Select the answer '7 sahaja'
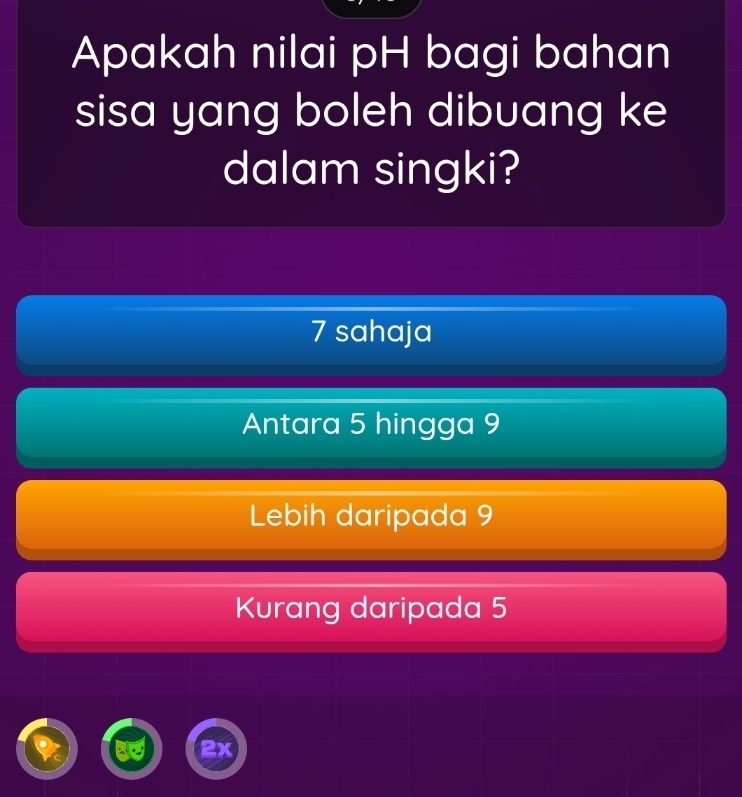 pos(370,331)
